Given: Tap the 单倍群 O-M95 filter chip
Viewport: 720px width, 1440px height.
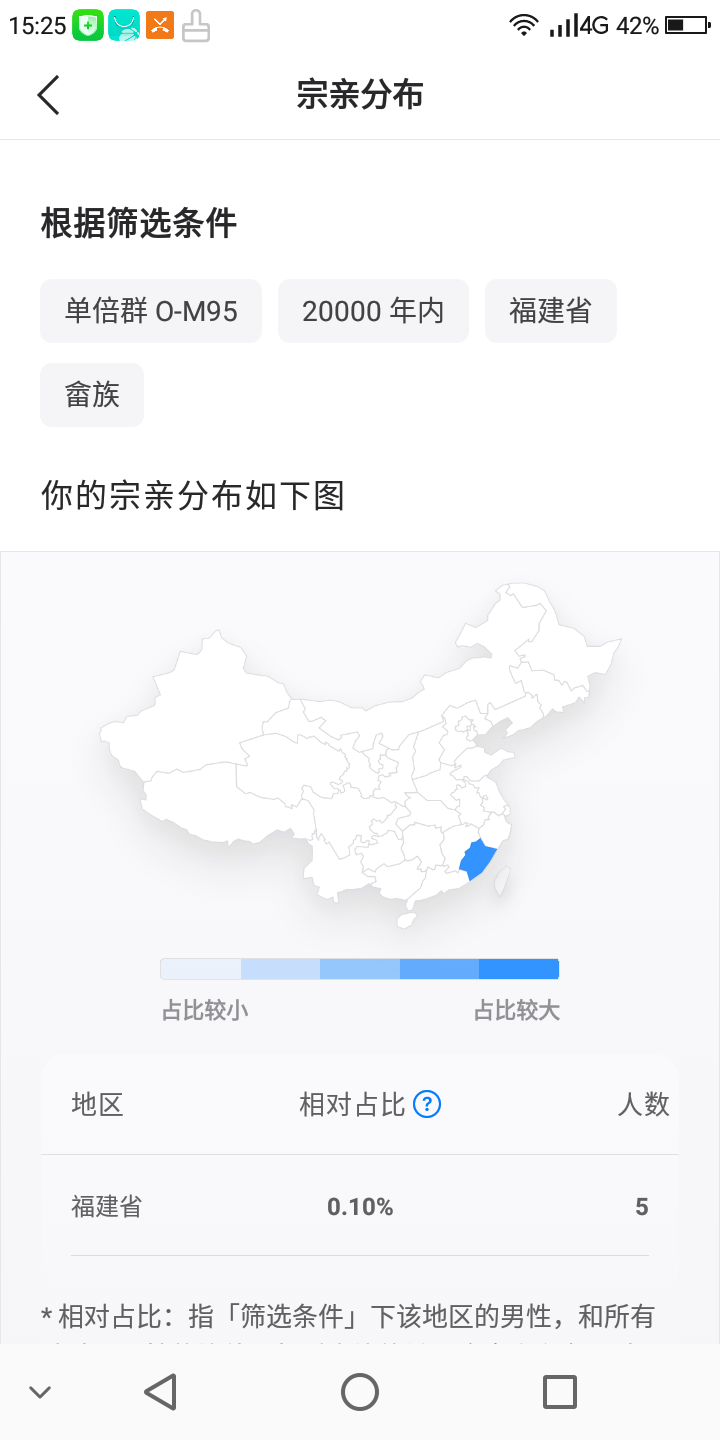Looking at the screenshot, I should [151, 311].
